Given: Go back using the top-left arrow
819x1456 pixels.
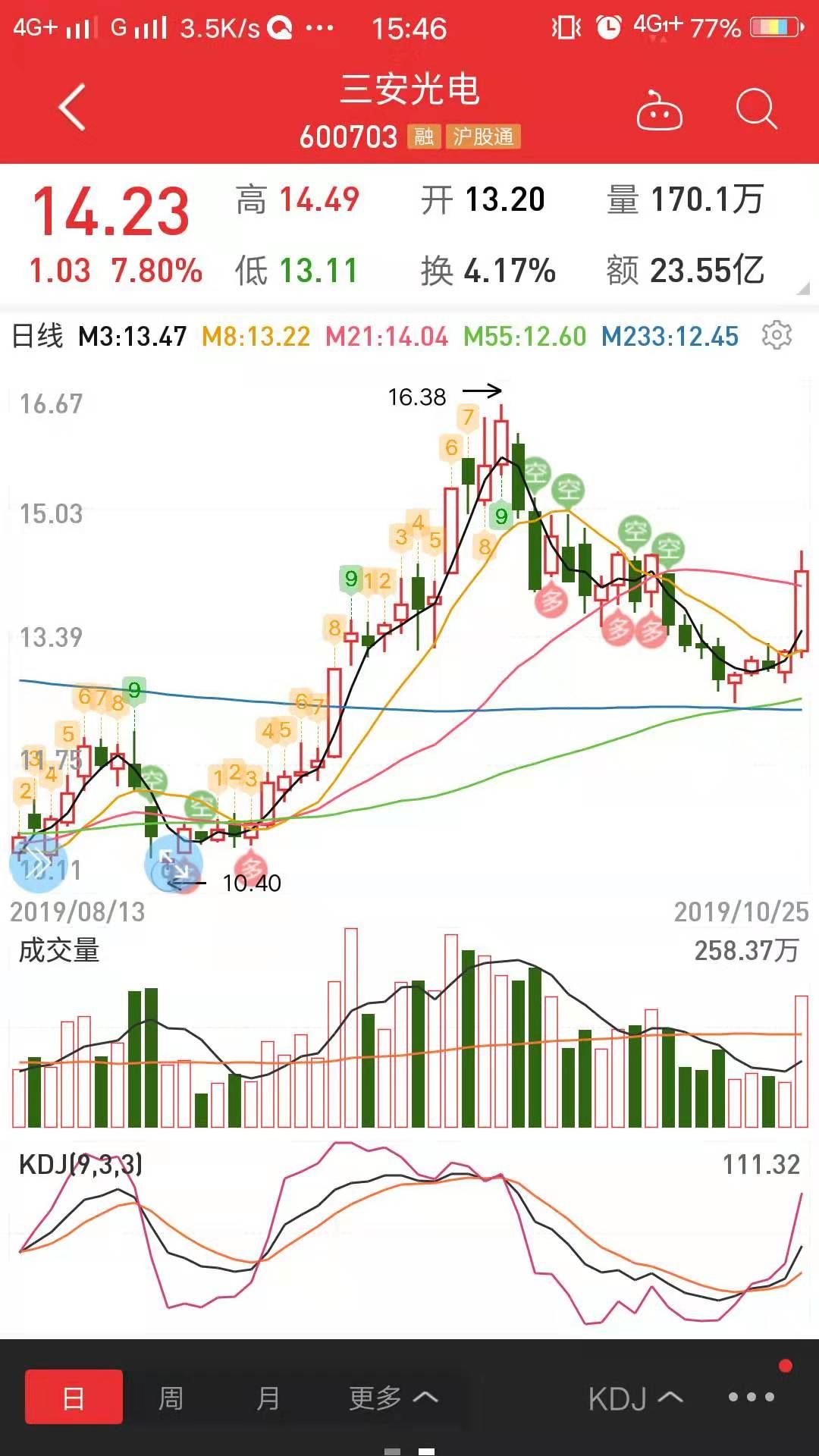Looking at the screenshot, I should [x=73, y=108].
